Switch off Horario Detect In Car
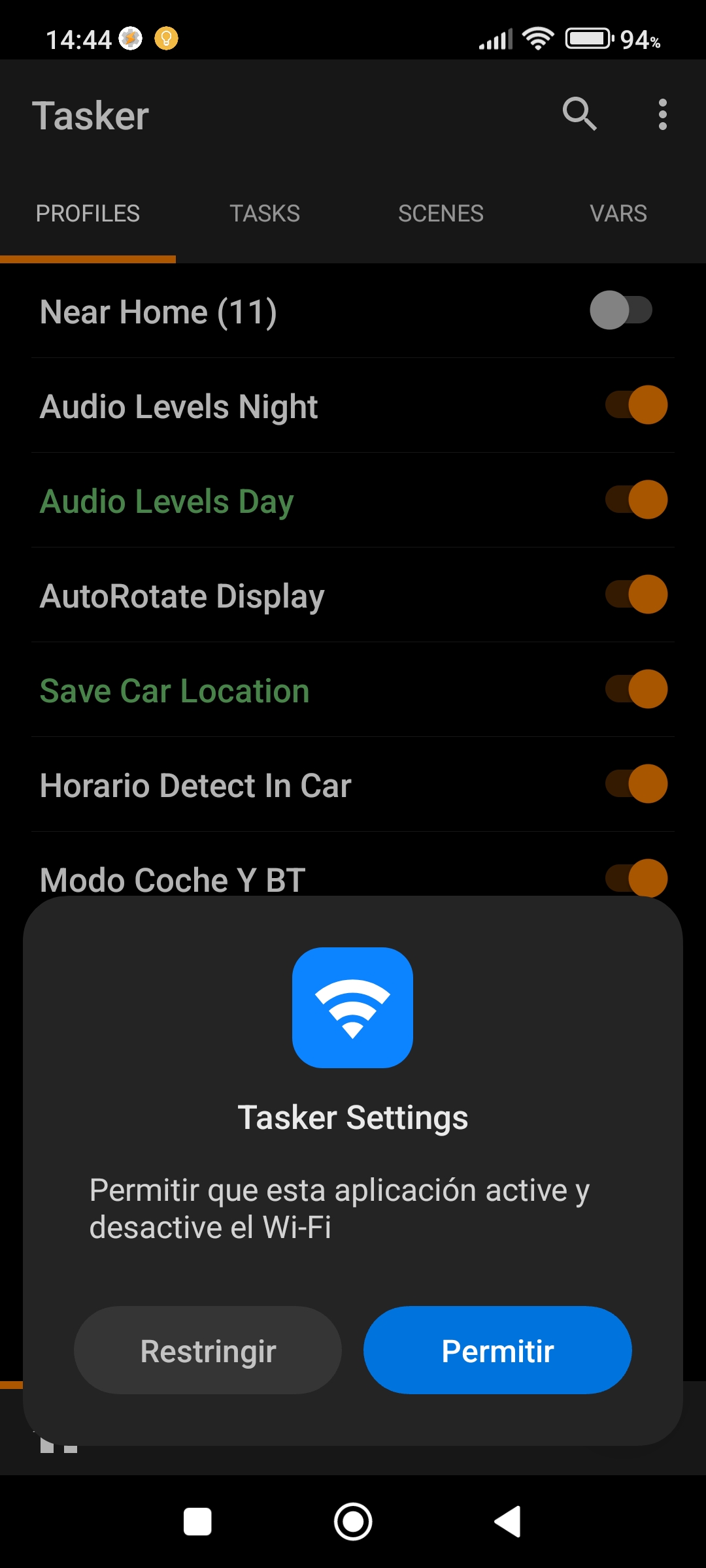Viewport: 706px width, 1568px height. 636,784
